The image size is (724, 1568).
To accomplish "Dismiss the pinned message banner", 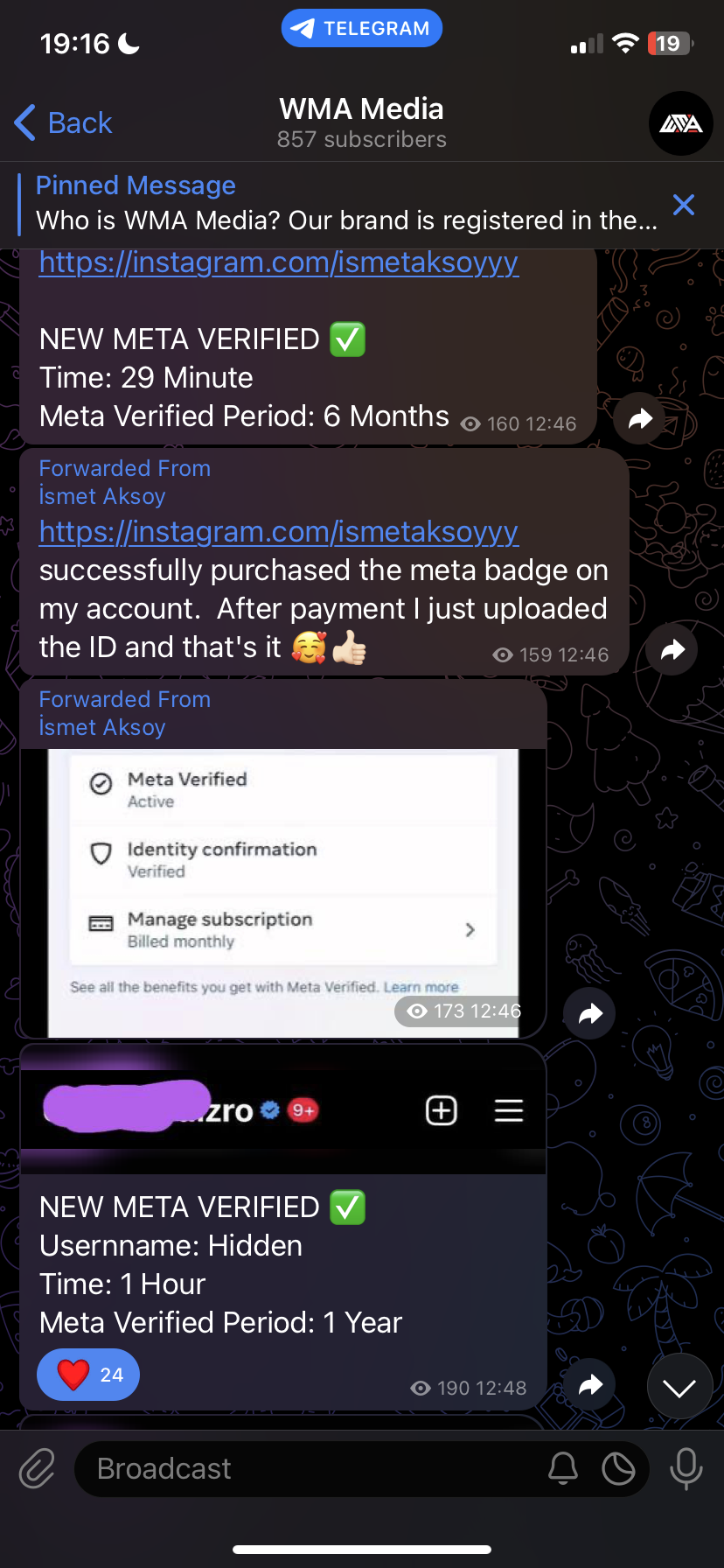I will coord(684,205).
